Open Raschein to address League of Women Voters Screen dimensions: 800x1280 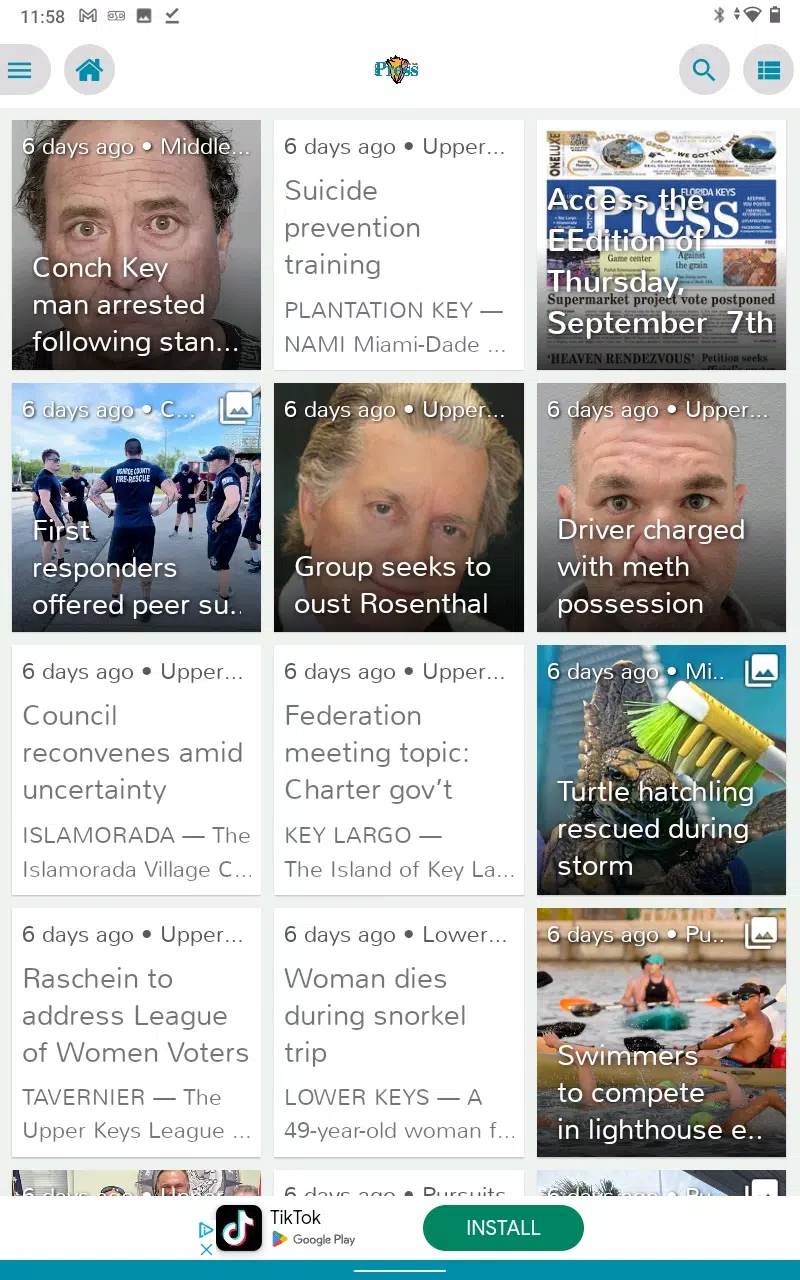point(136,1033)
